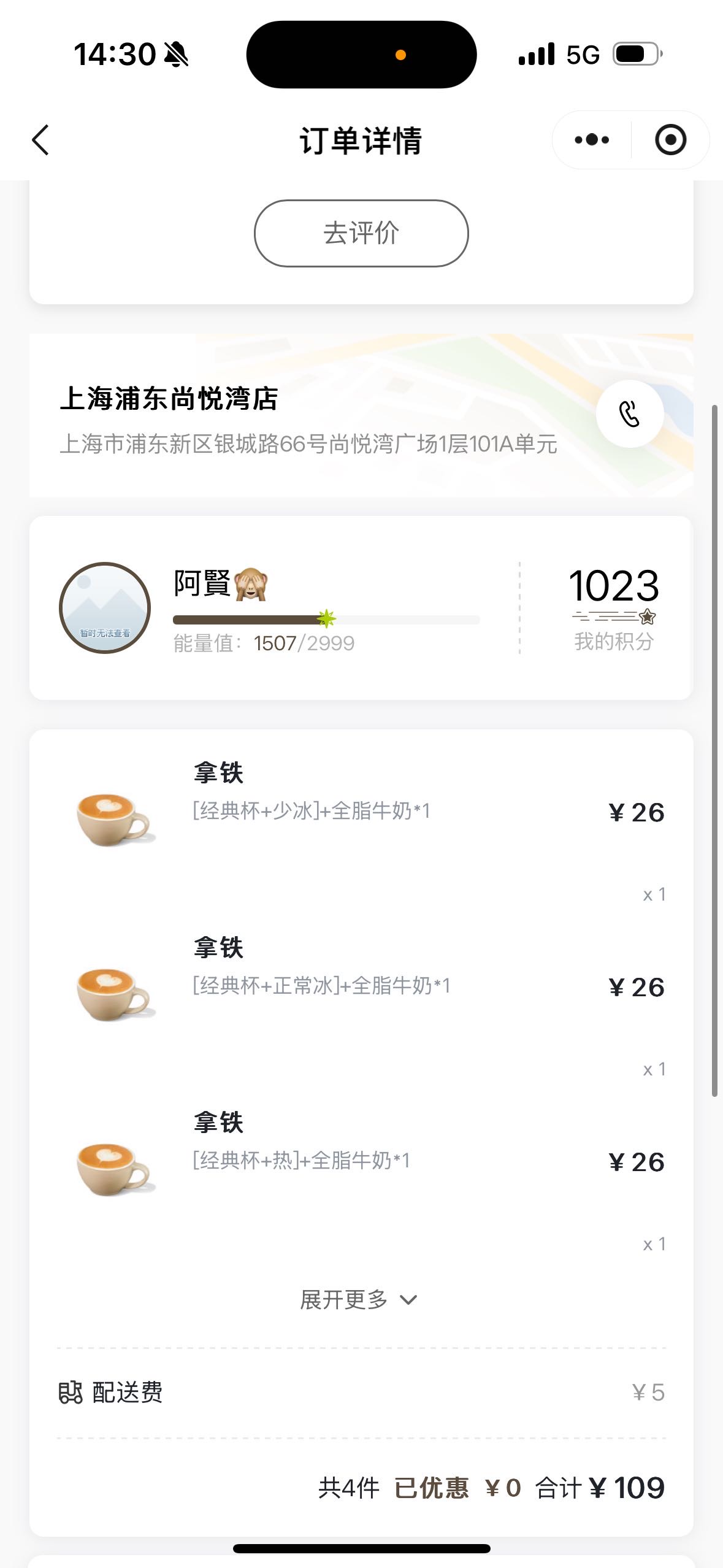This screenshot has height=1568, width=723.
Task: Expand the item list with 展开更多
Action: coord(359,1299)
